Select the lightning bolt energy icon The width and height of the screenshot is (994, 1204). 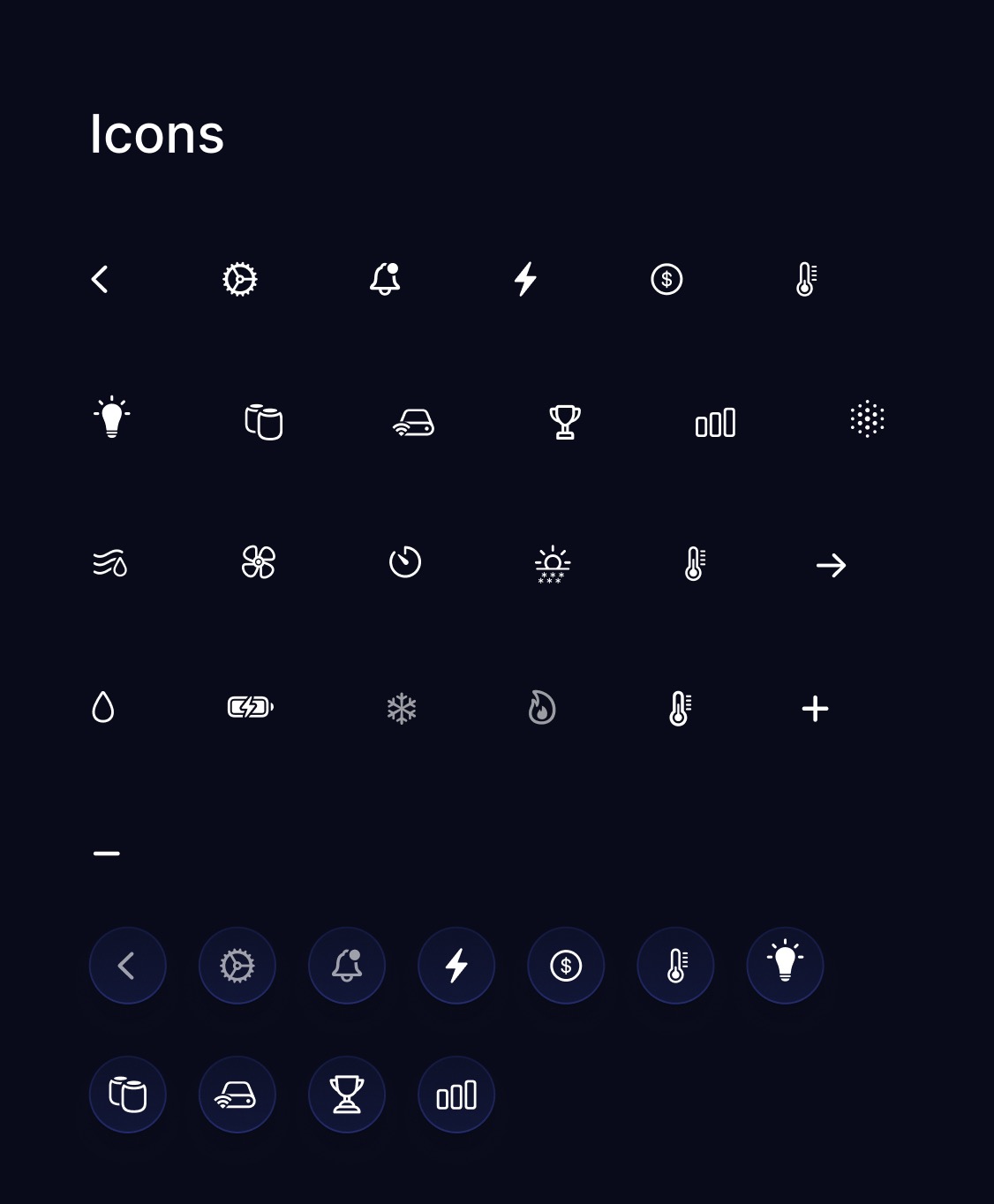pos(525,279)
